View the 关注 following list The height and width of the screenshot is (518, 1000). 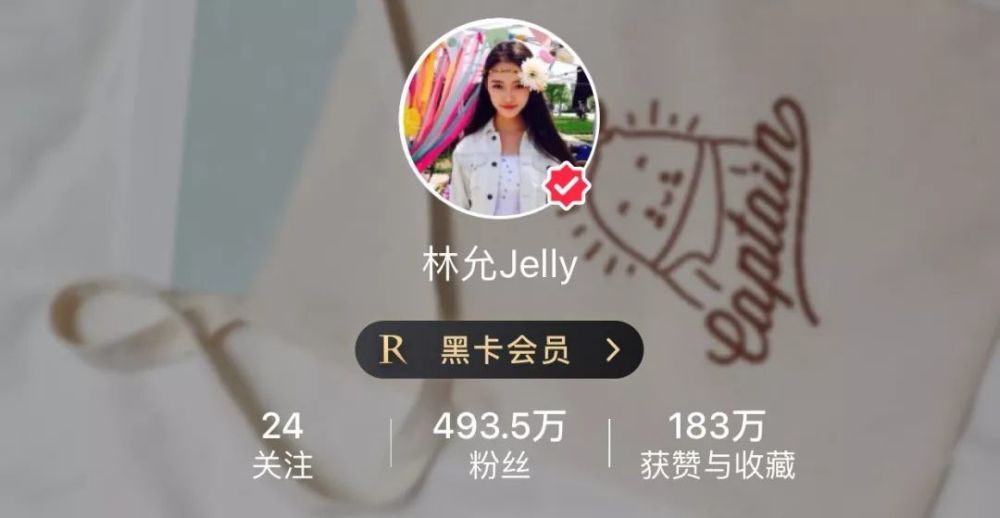(282, 445)
